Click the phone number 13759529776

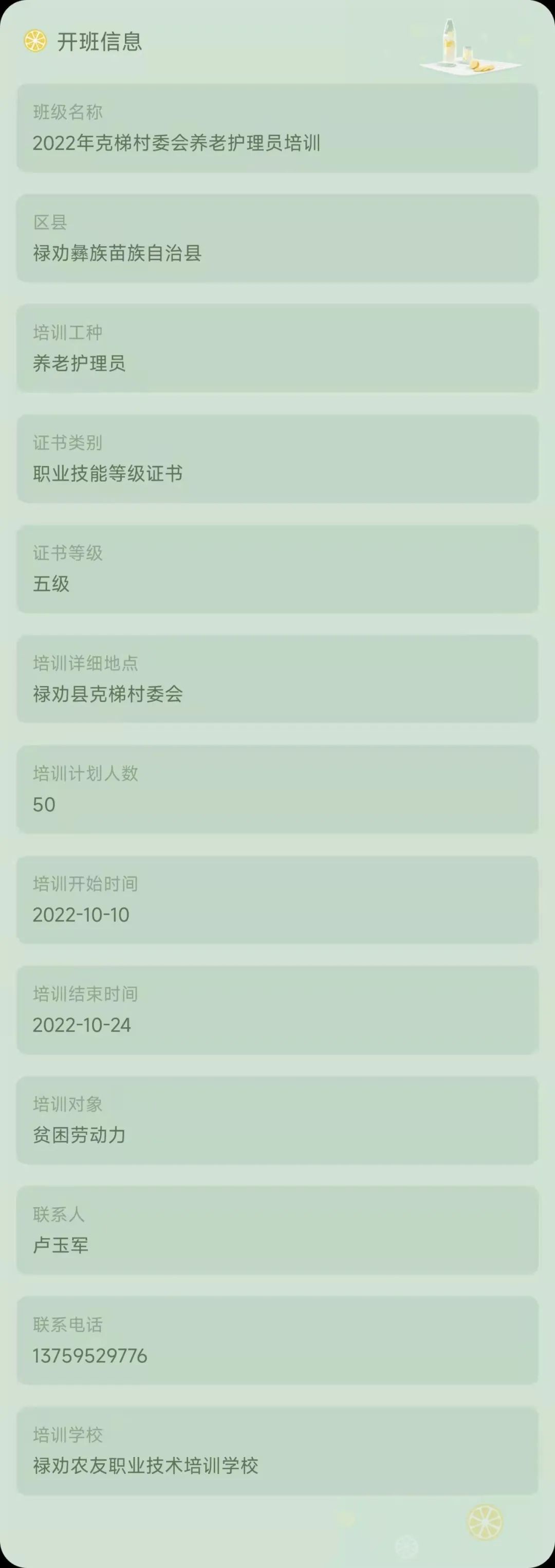click(89, 1357)
